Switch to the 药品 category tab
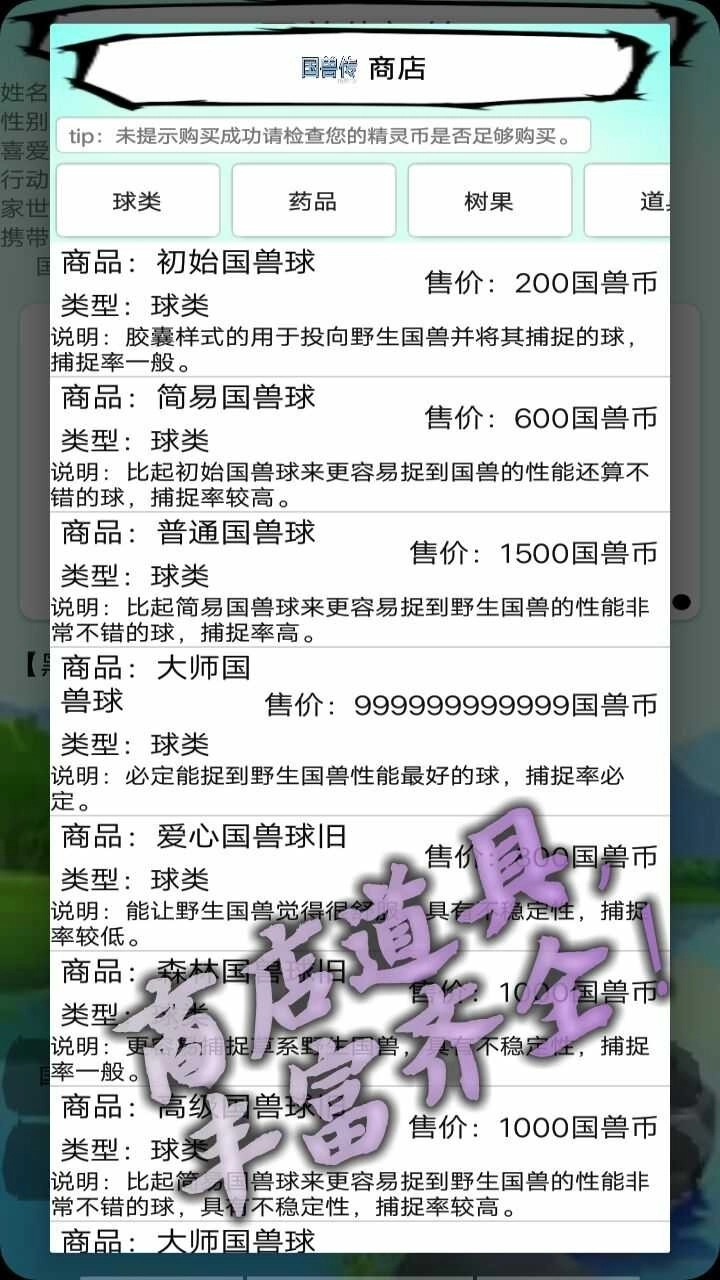720x1280 pixels. point(313,201)
